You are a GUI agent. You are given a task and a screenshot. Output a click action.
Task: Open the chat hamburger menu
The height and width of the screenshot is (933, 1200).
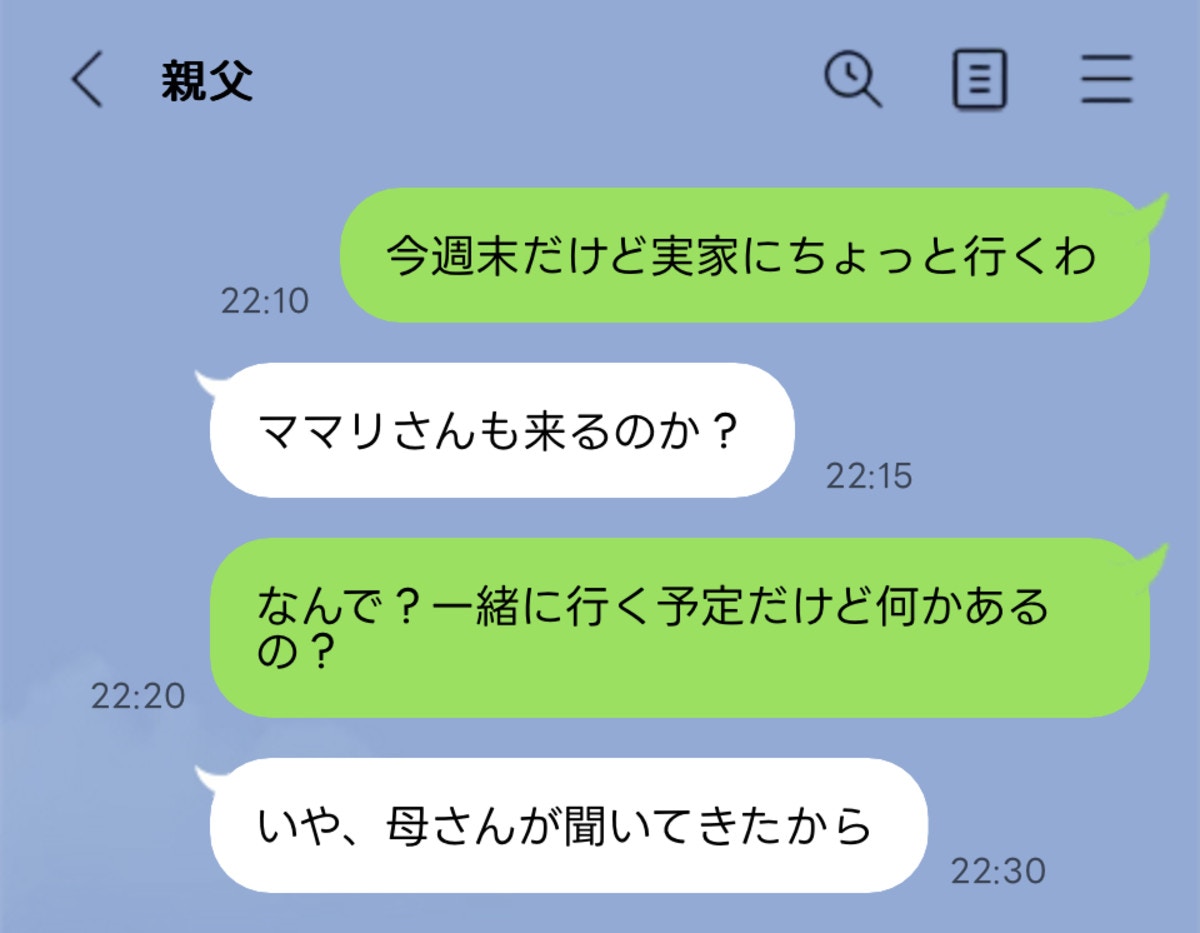[x=1106, y=80]
